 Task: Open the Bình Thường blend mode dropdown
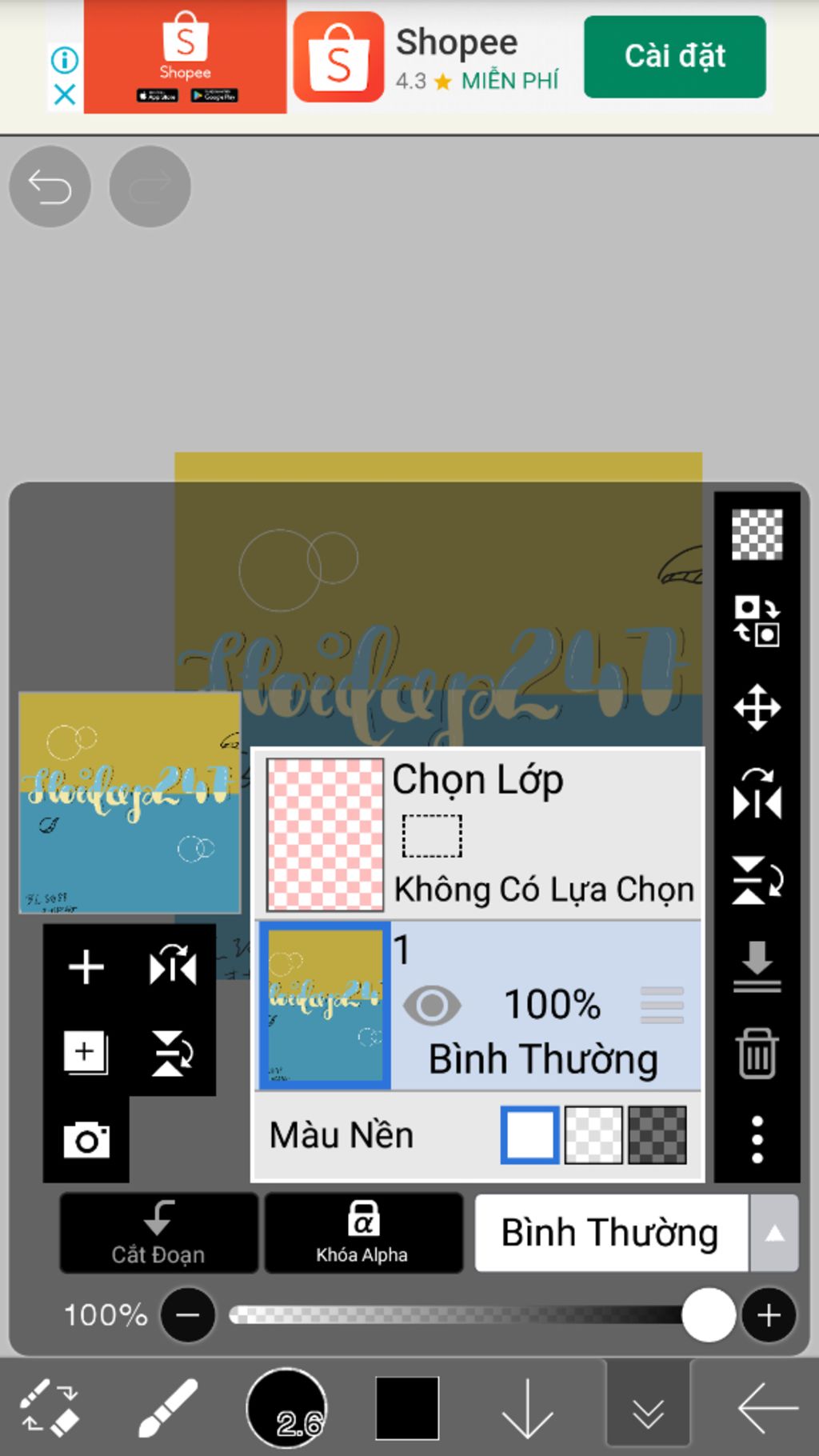[636, 1233]
